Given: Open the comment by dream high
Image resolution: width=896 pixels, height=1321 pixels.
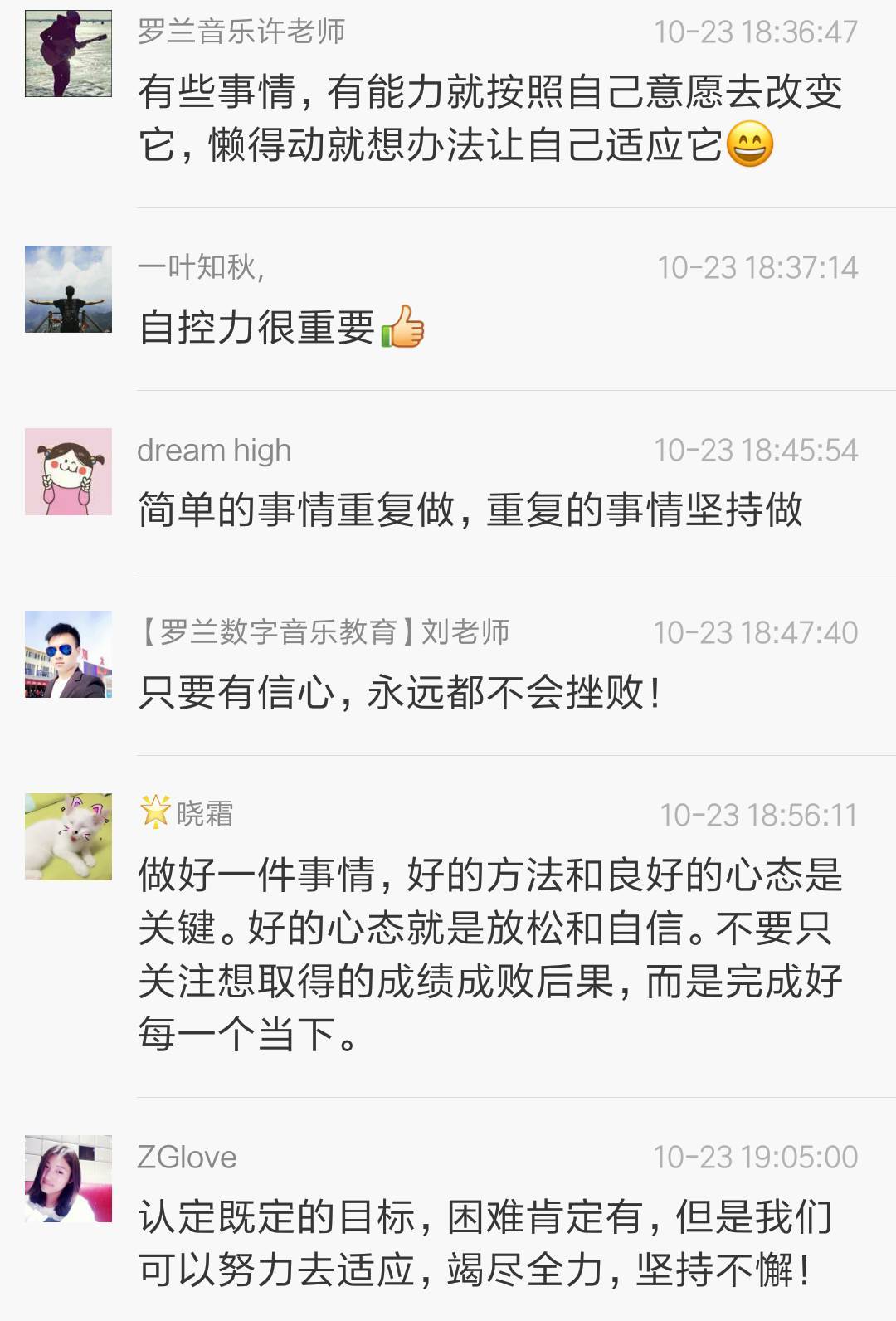Looking at the screenshot, I should pyautogui.click(x=470, y=509).
